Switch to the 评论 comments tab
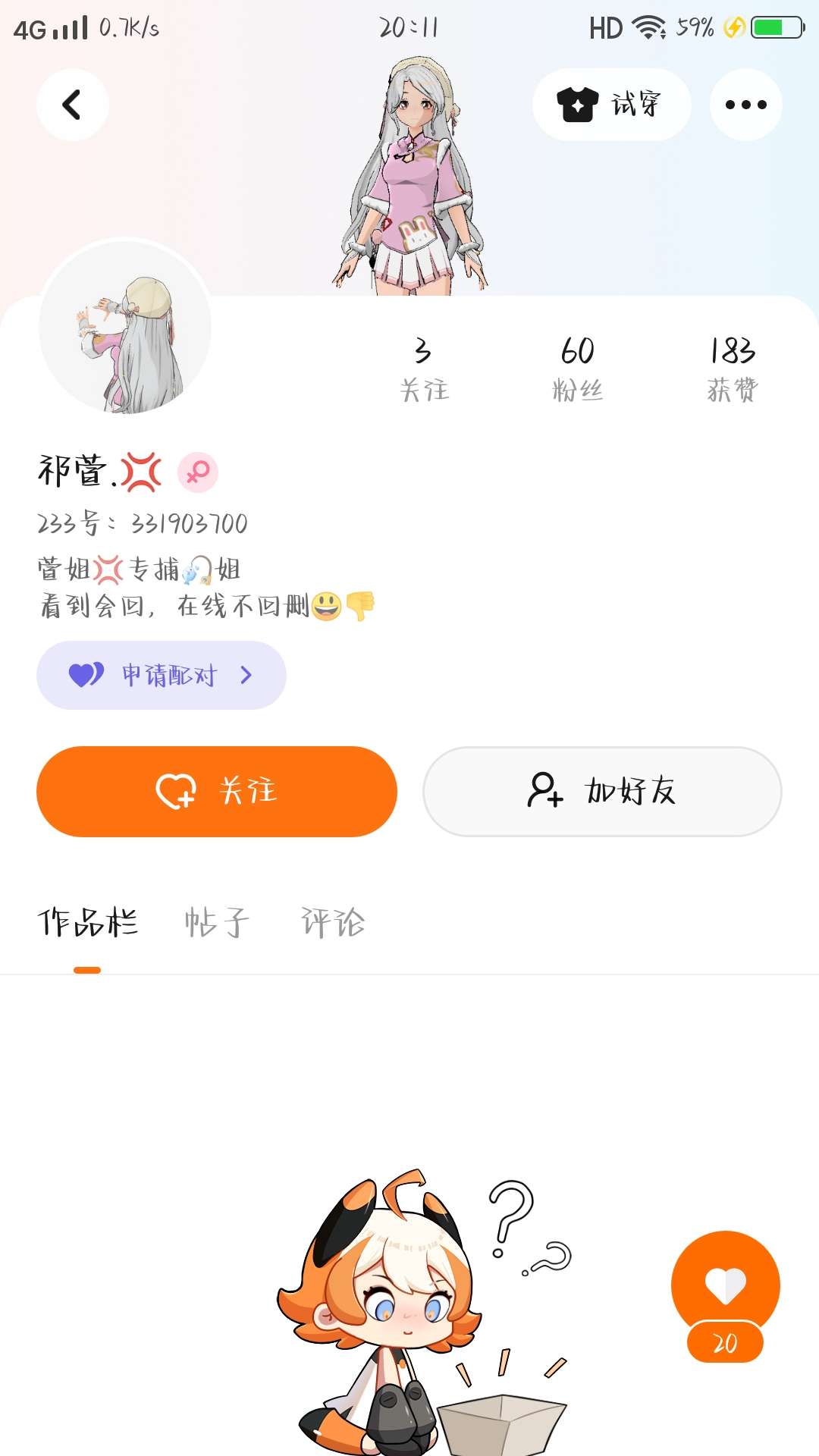This screenshot has width=819, height=1456. pos(333,923)
